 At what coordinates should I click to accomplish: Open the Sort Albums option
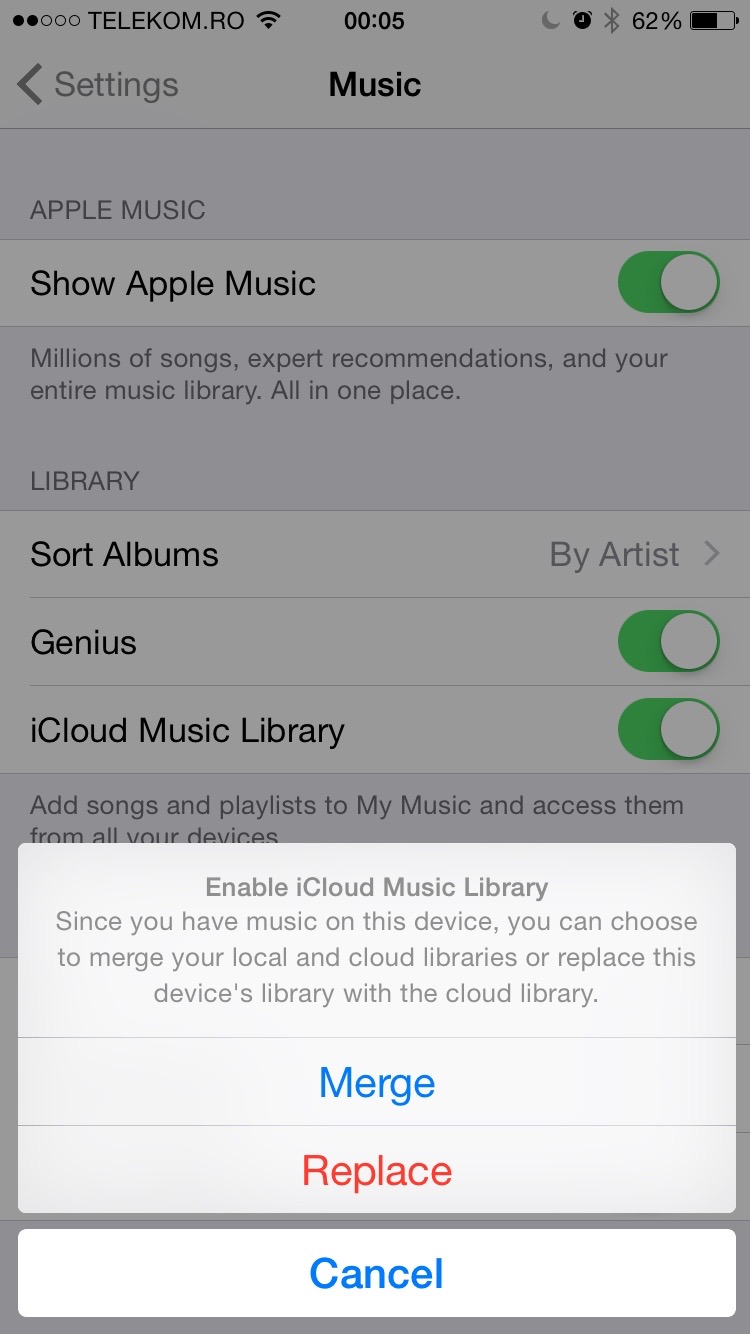click(x=375, y=554)
